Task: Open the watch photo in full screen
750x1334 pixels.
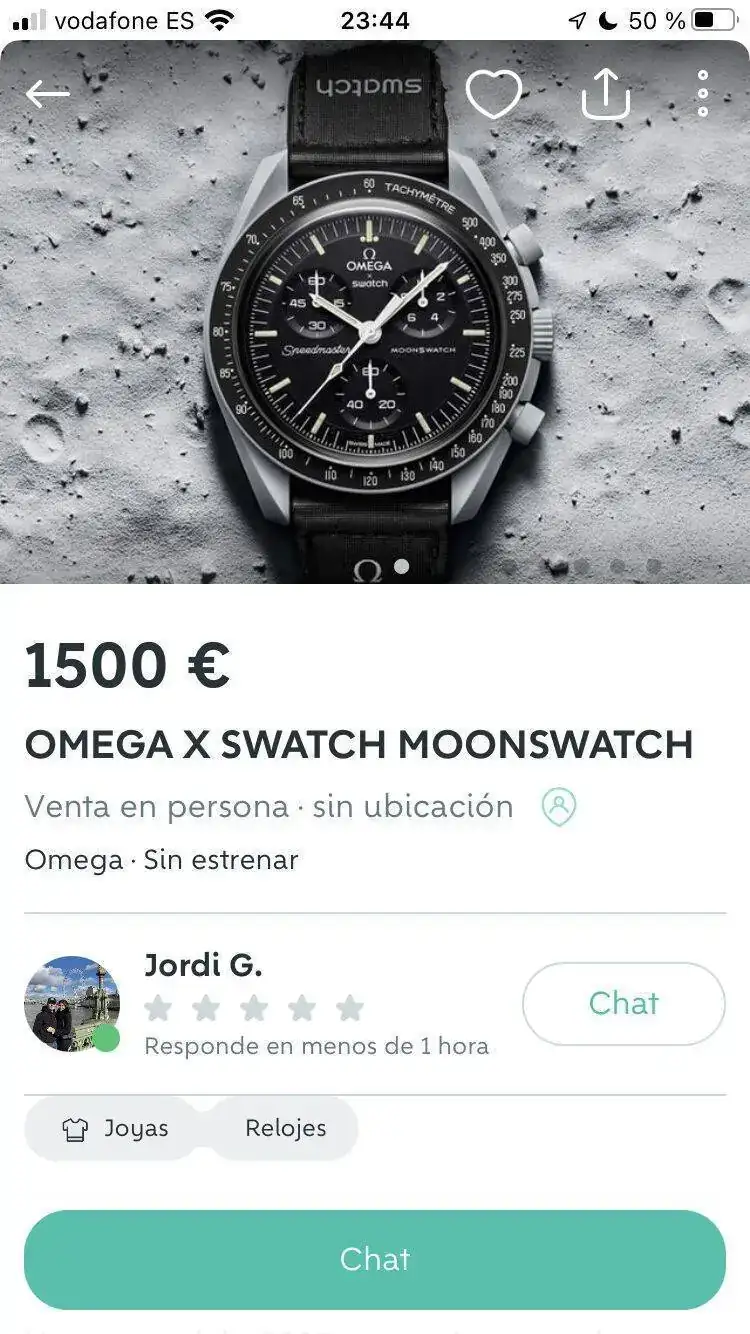Action: click(x=375, y=330)
